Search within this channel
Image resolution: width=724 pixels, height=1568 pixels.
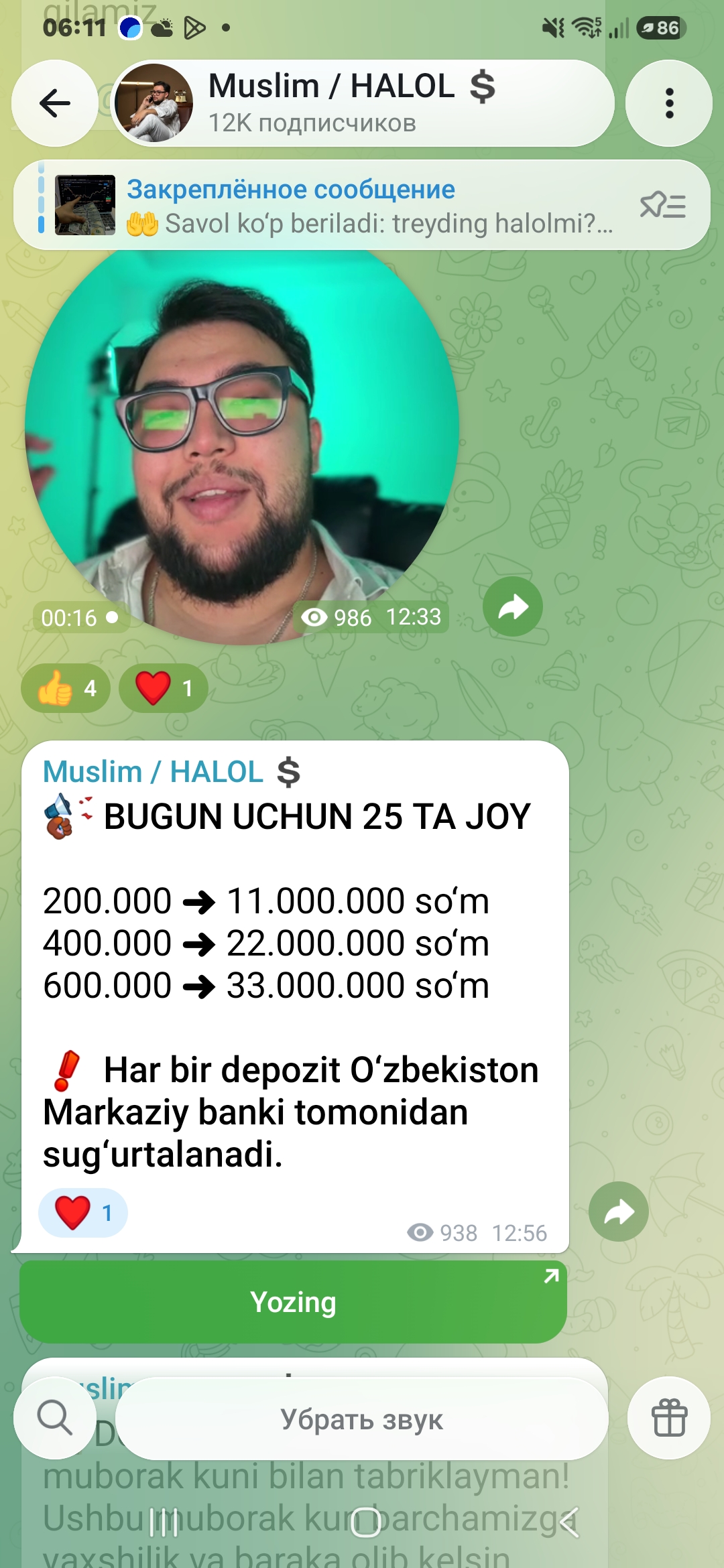(55, 1418)
